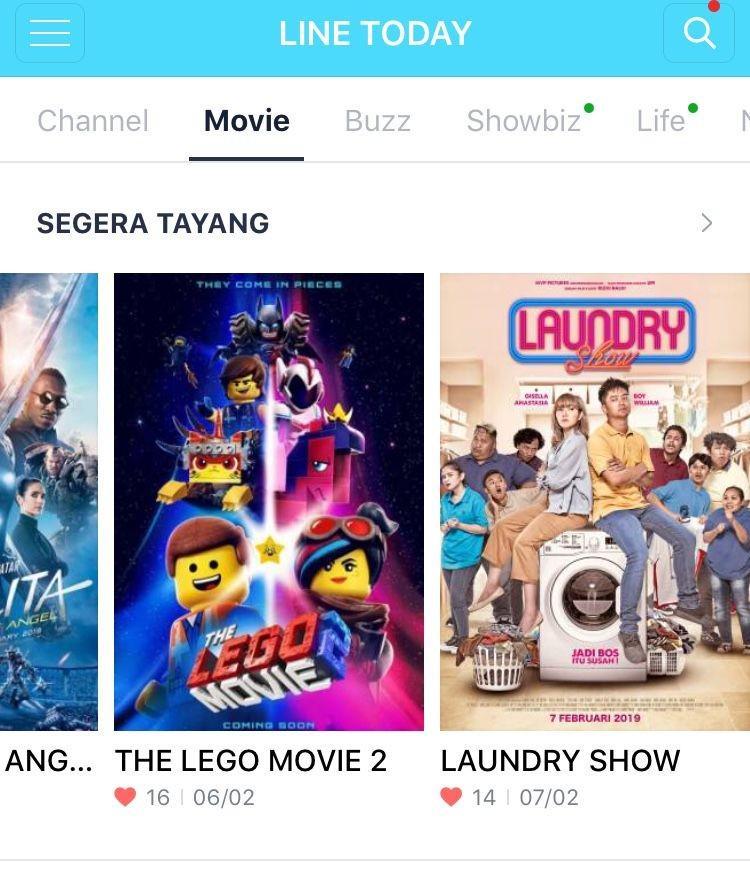The height and width of the screenshot is (885, 750).
Task: Open The Lego Movie 2 poster
Action: click(269, 501)
